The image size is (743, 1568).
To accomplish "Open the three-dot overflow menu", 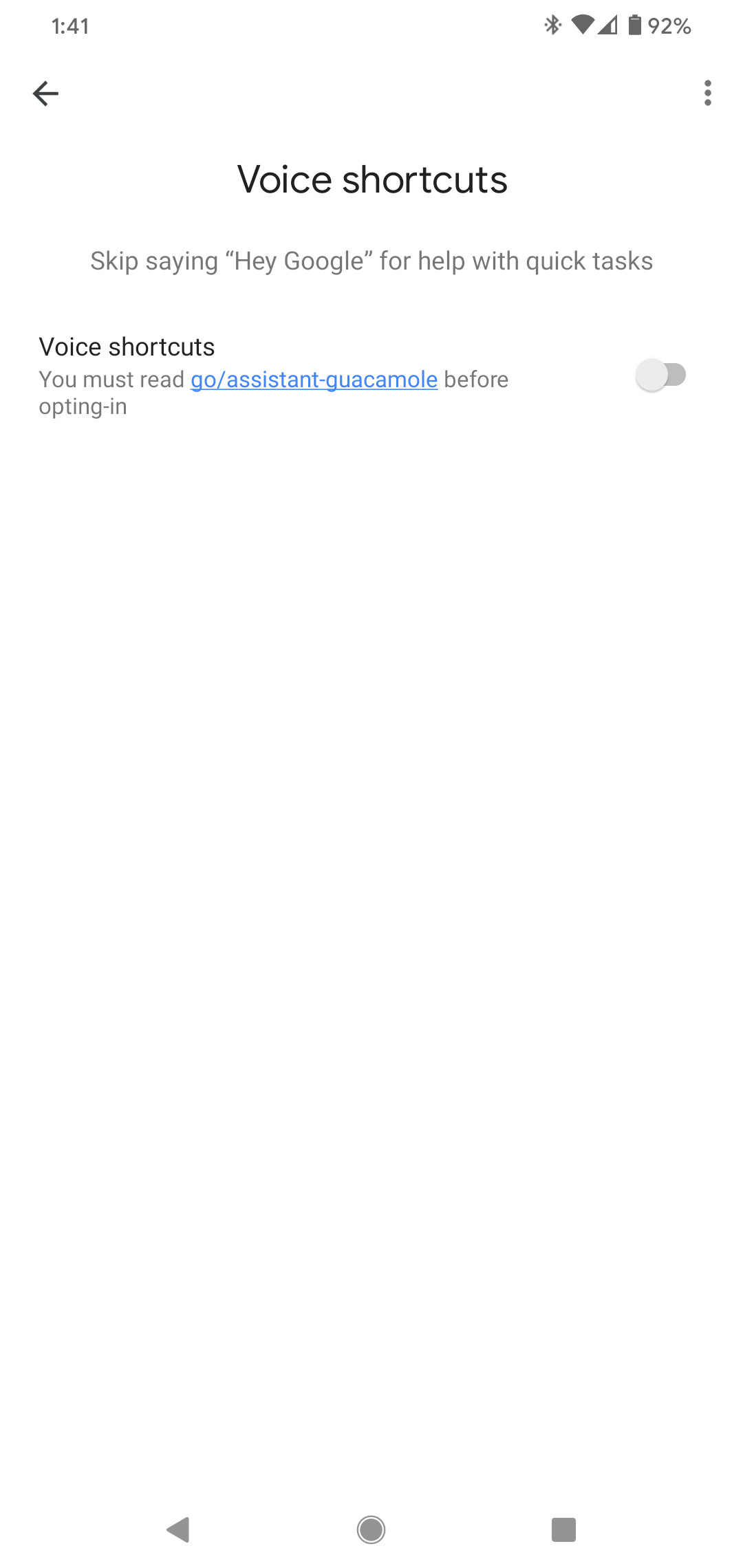I will pyautogui.click(x=707, y=94).
